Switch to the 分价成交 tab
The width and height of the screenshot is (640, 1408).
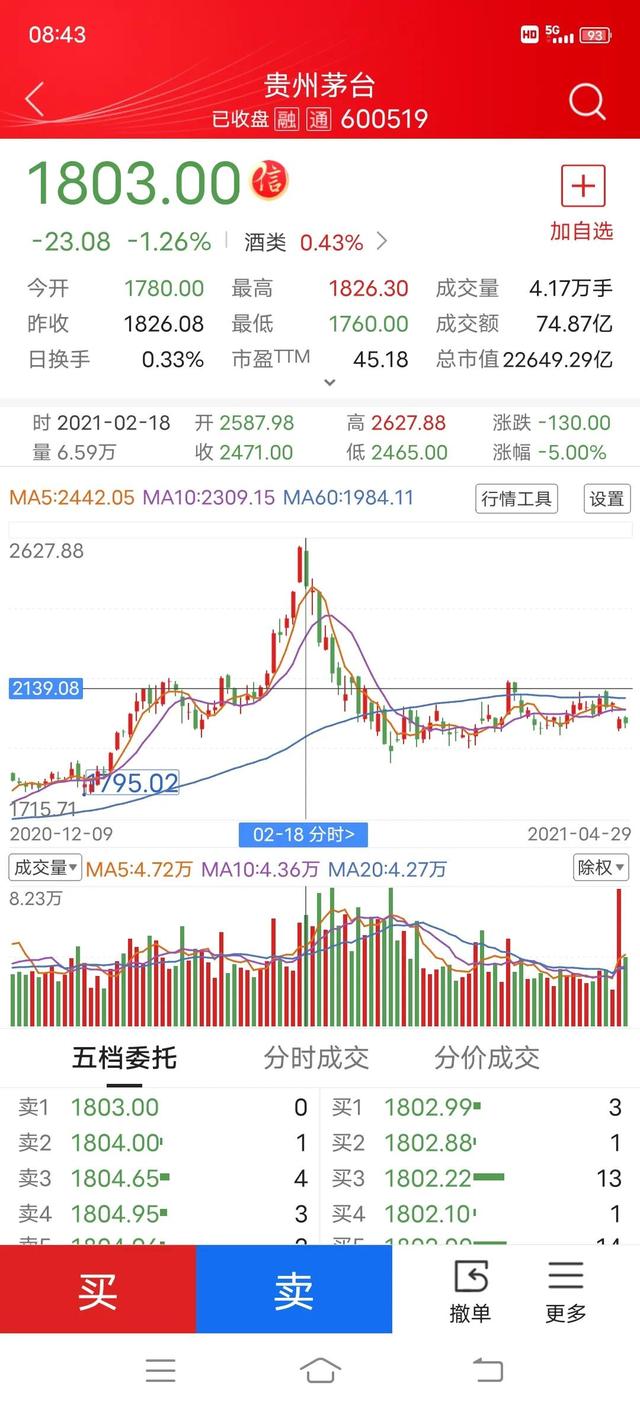(487, 1058)
